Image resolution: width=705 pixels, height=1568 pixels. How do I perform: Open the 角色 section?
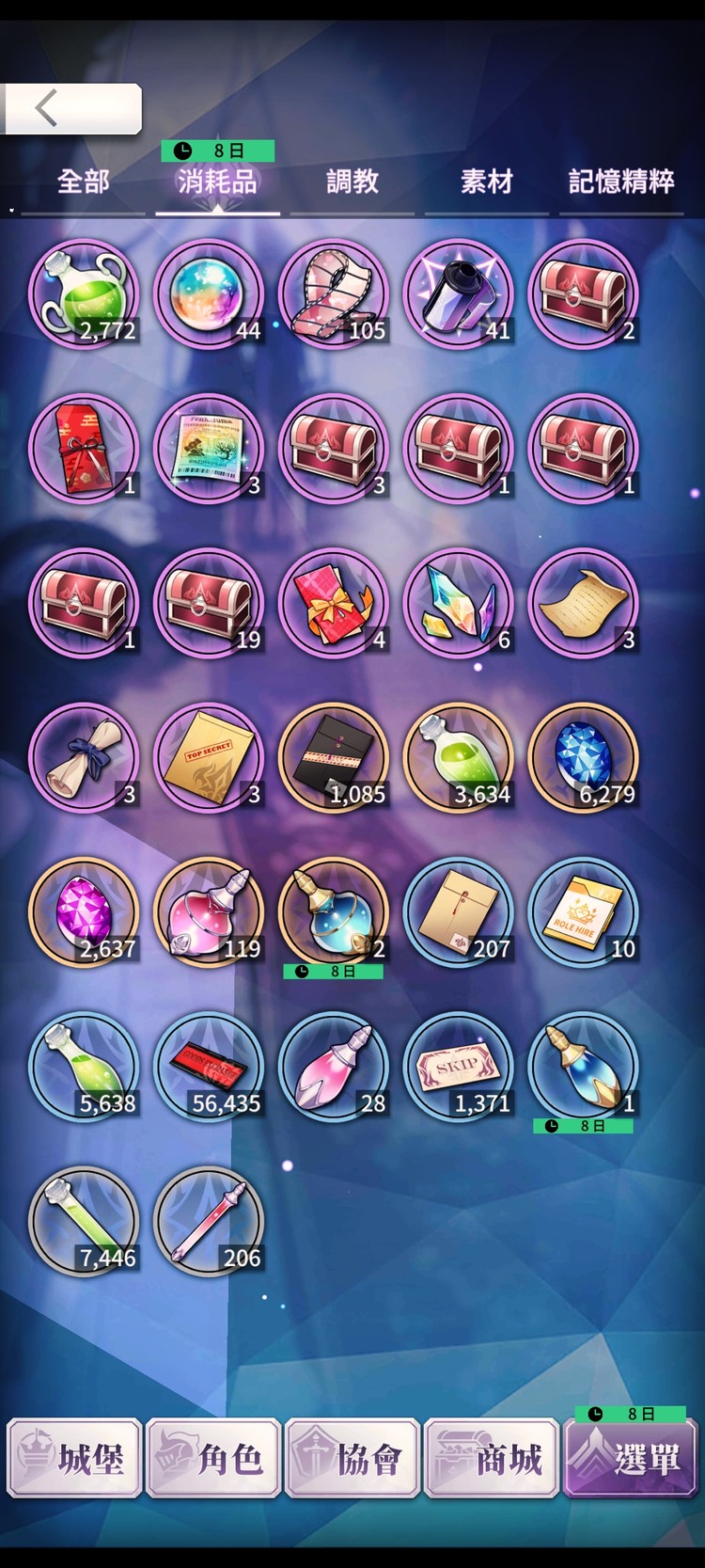pyautogui.click(x=214, y=1459)
